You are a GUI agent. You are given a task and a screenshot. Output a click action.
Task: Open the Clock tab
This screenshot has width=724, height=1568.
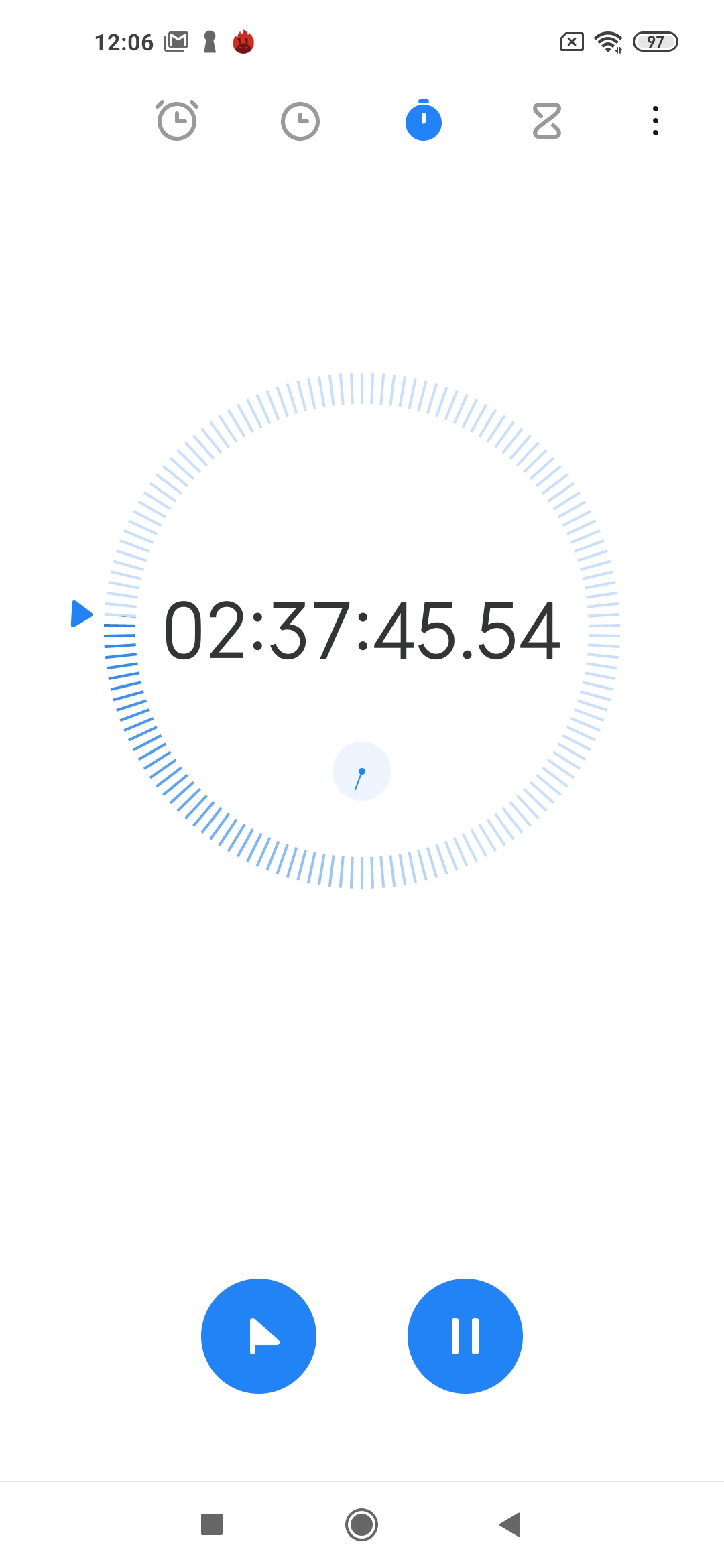pos(300,121)
